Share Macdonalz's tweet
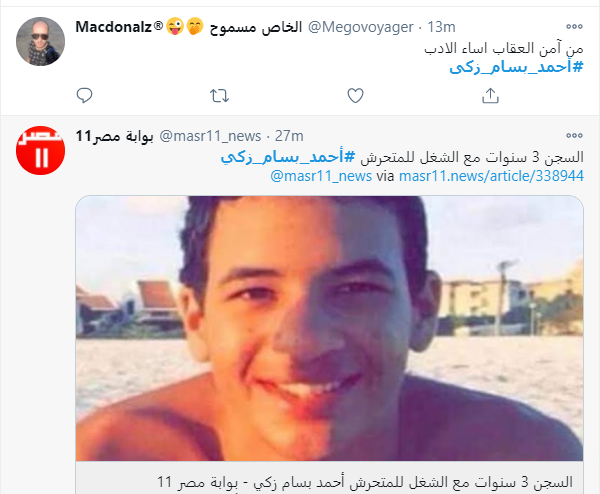Image resolution: width=600 pixels, height=494 pixels. (490, 96)
